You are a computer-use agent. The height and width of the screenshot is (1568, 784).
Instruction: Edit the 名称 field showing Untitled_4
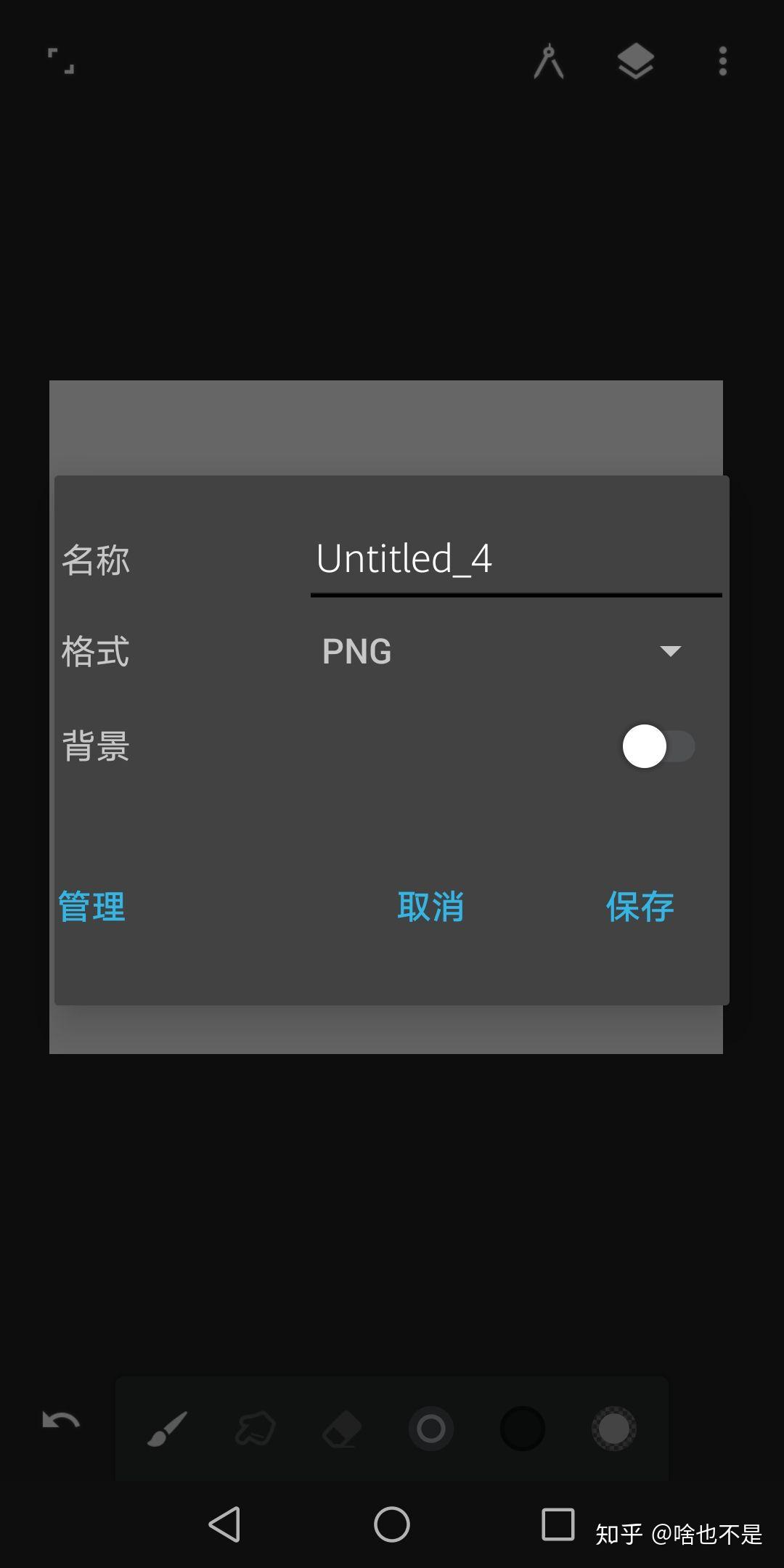(515, 560)
